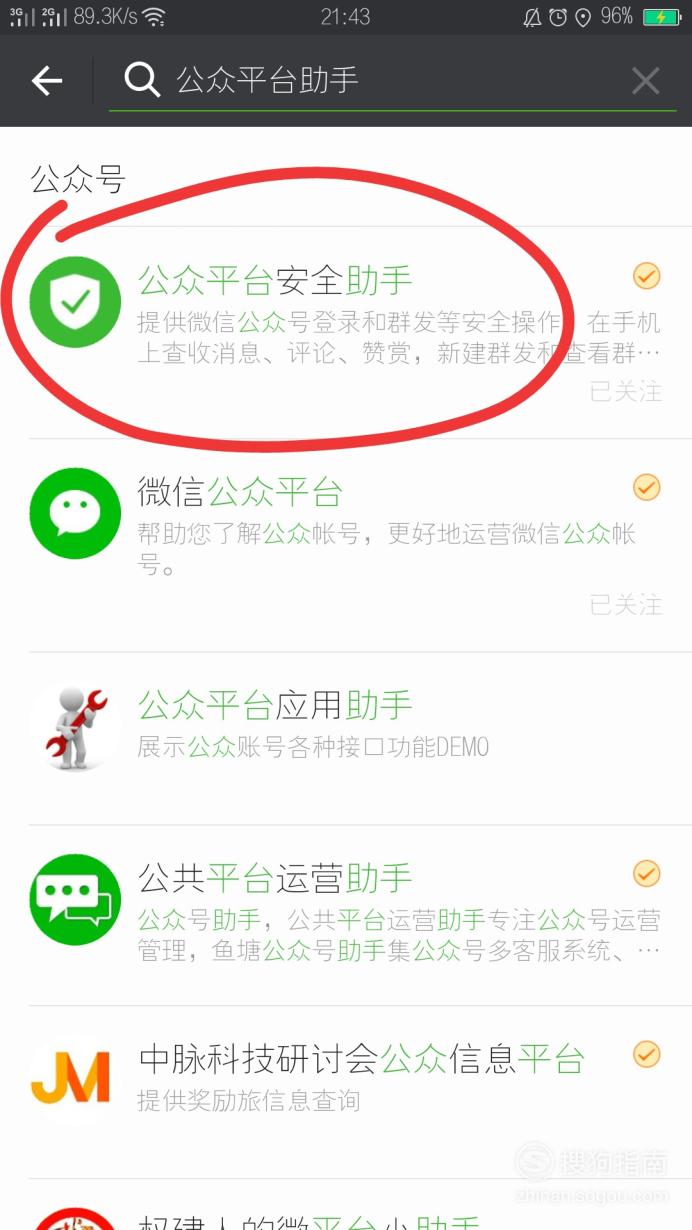Tap the search field containing 公众平台助手
The width and height of the screenshot is (692, 1230).
(x=372, y=81)
